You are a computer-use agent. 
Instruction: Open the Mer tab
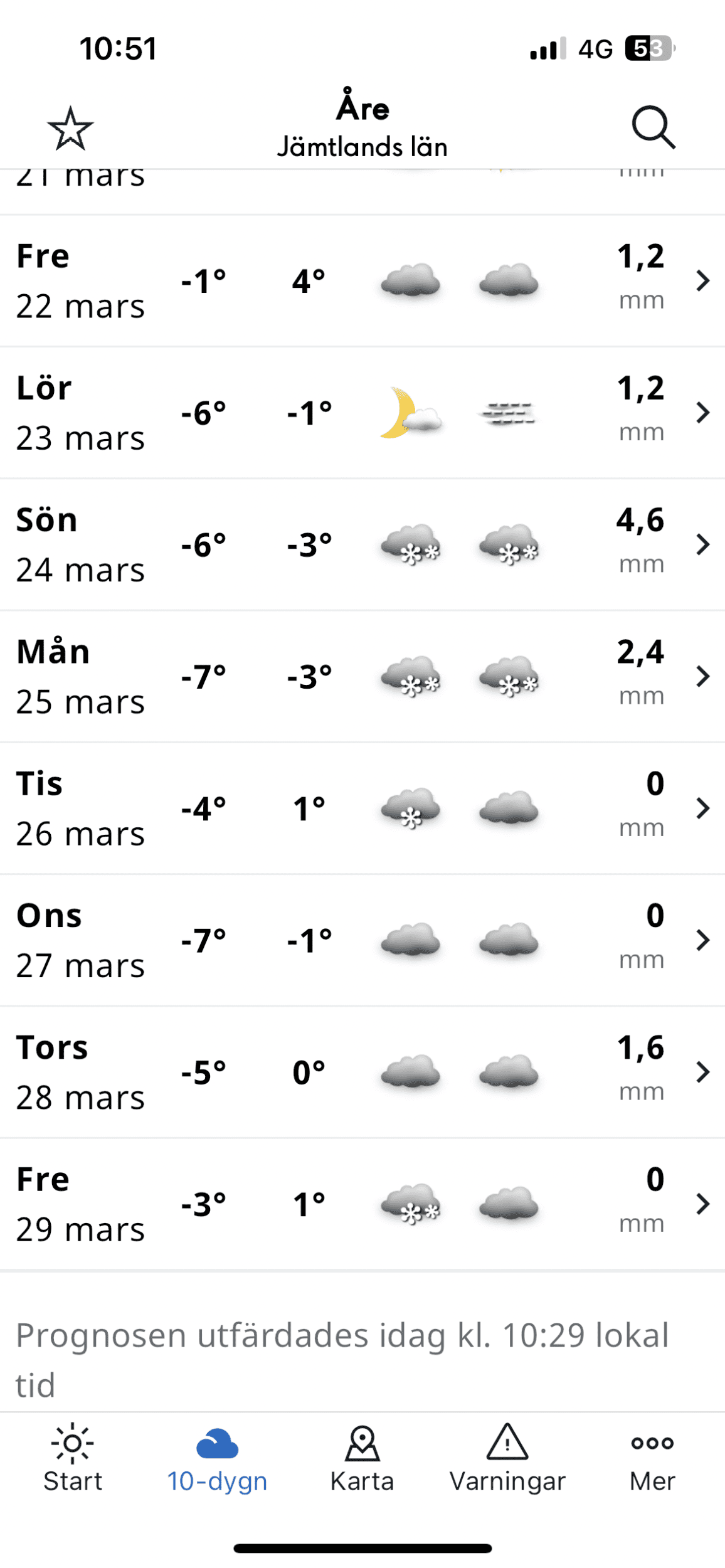652,1458
